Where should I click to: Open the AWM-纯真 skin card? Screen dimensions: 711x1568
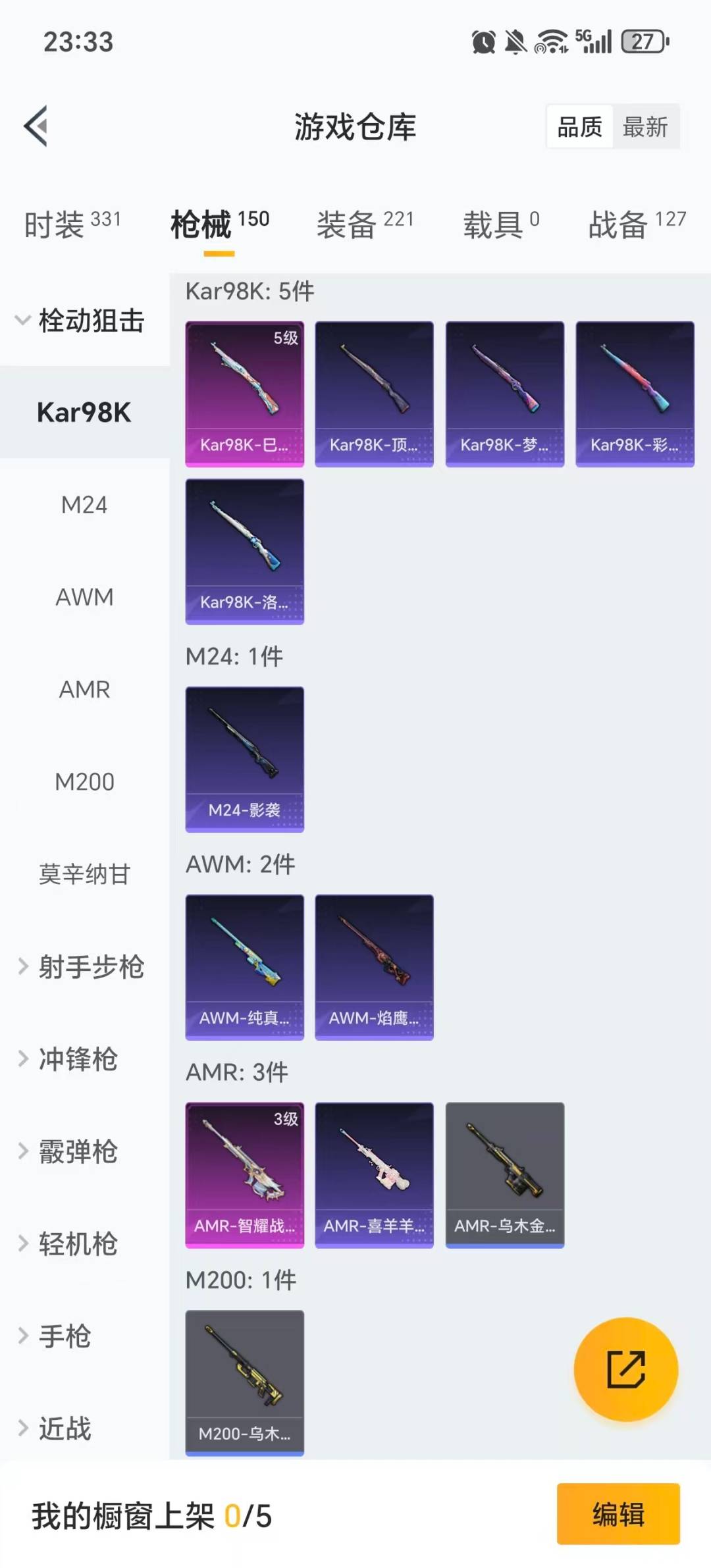pos(244,966)
